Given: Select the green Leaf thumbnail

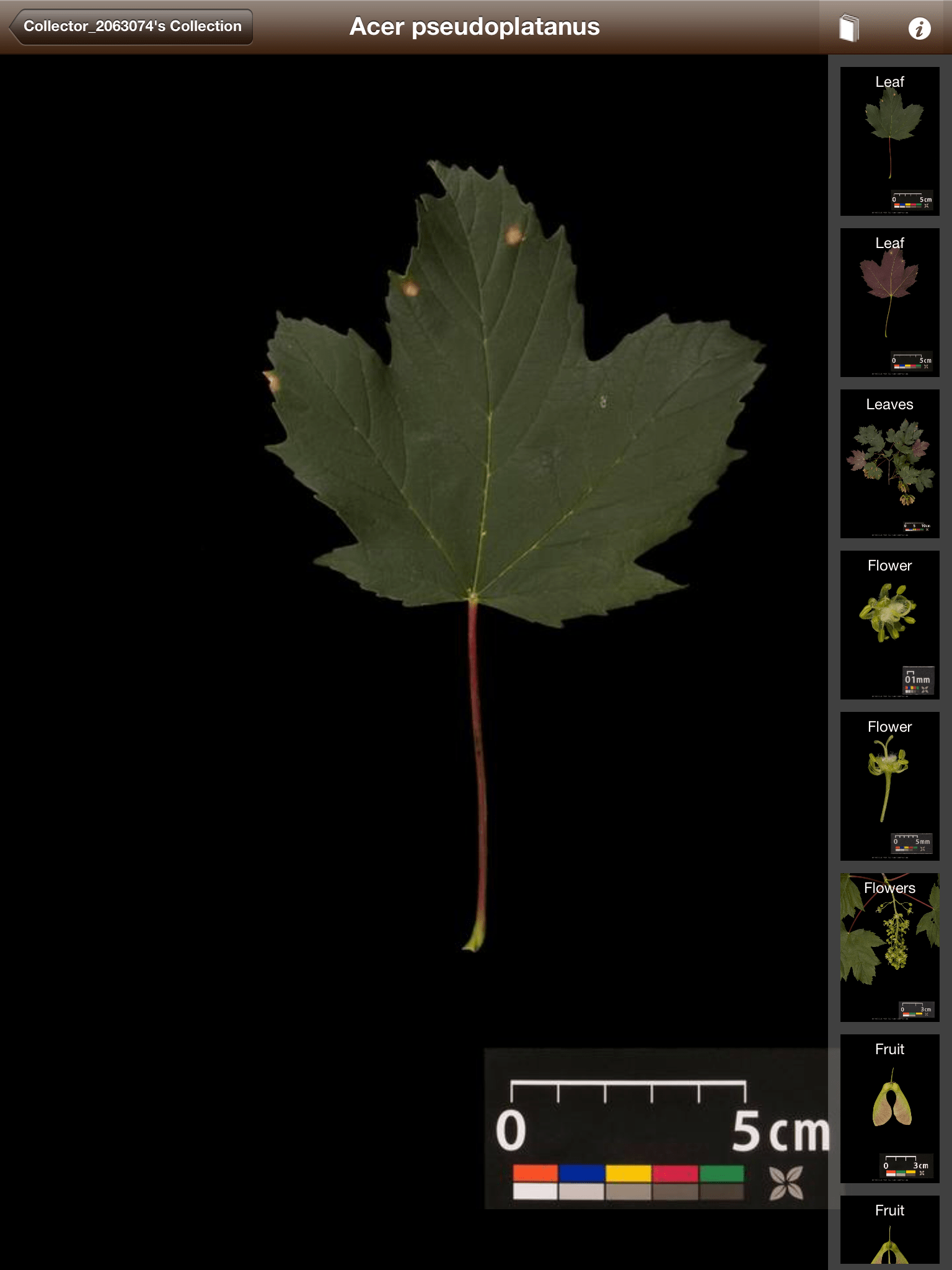Looking at the screenshot, I should [889, 141].
